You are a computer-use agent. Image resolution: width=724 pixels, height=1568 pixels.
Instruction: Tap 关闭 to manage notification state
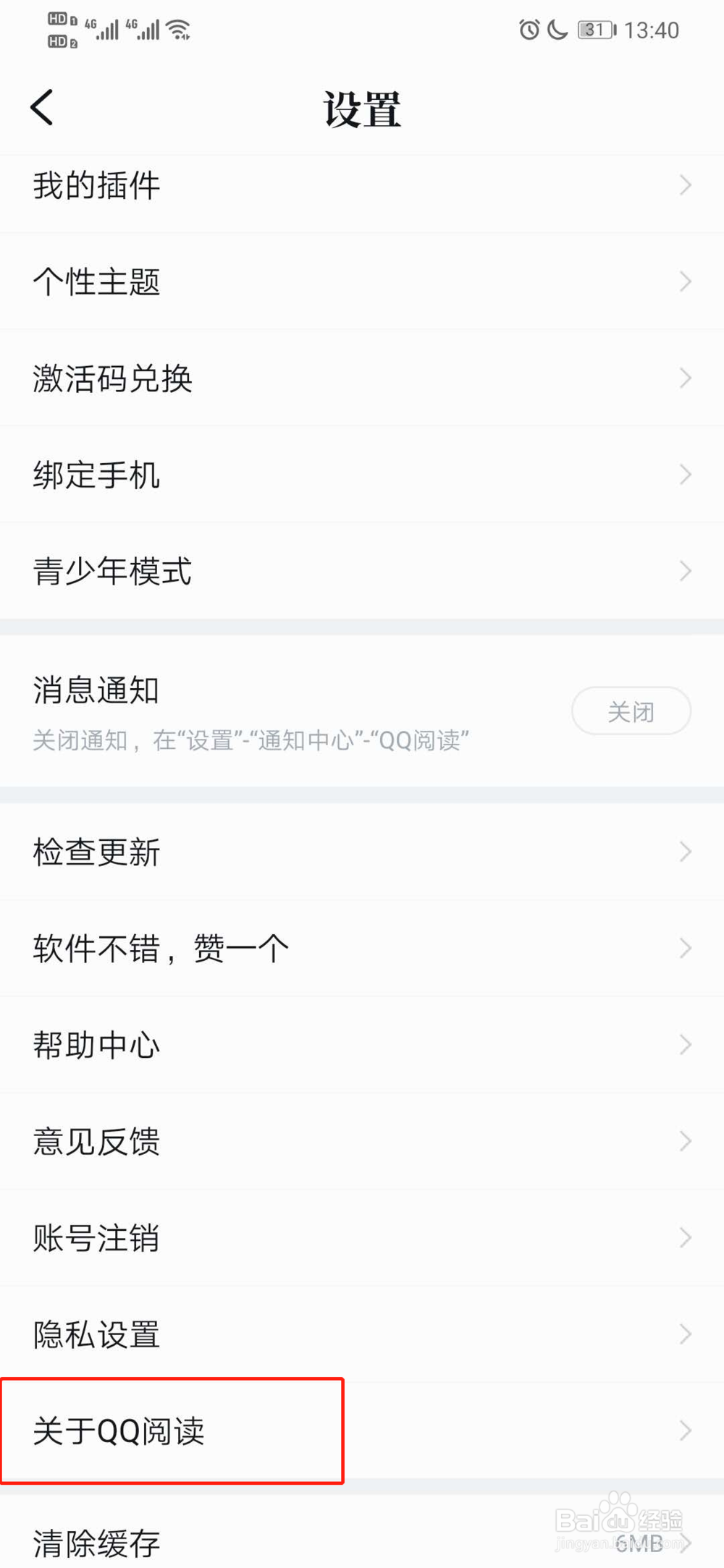tap(631, 711)
